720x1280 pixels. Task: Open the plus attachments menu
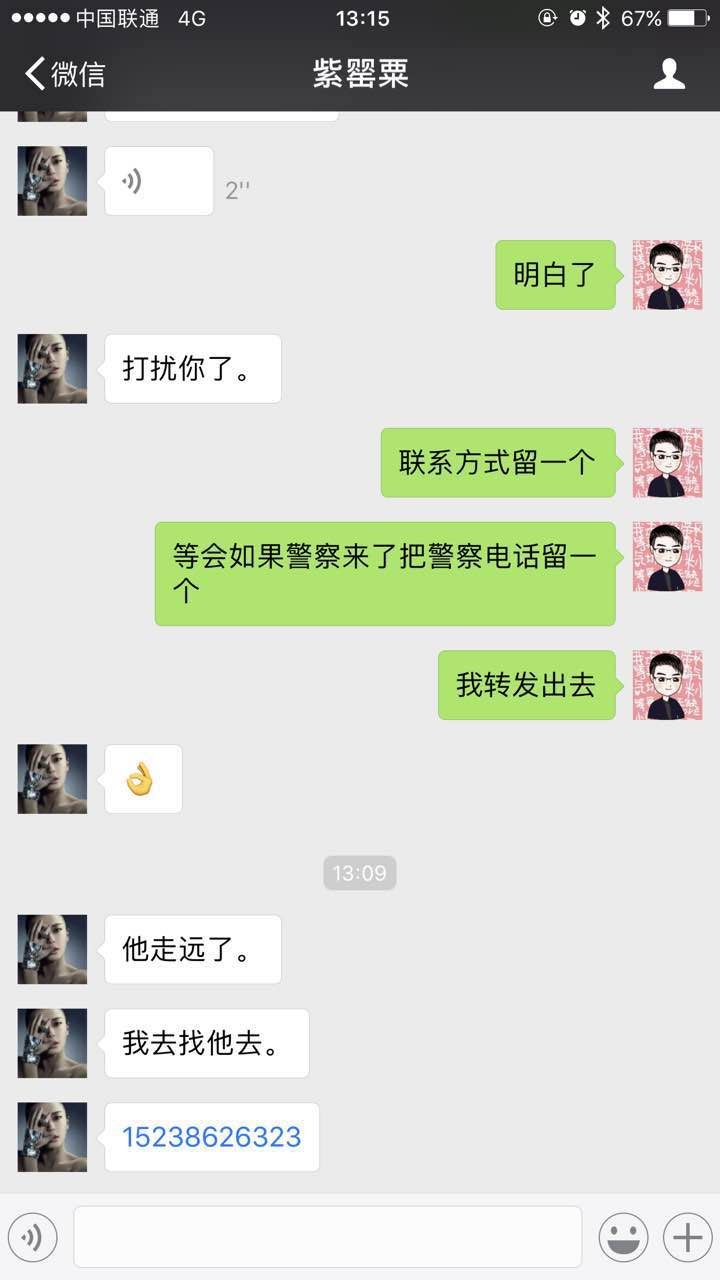click(x=687, y=1238)
